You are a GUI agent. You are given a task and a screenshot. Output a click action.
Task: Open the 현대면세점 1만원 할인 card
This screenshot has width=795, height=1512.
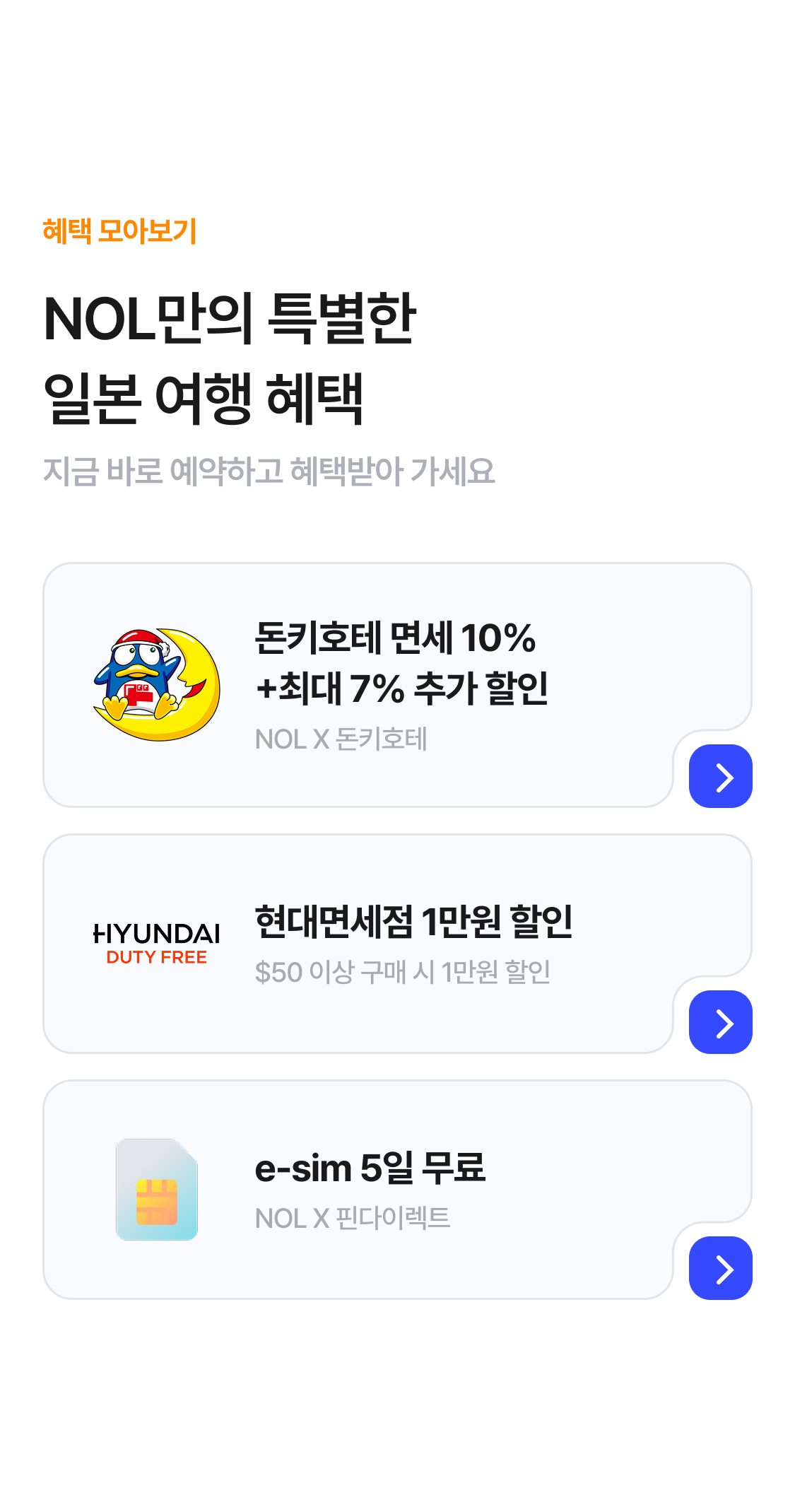pos(396,943)
